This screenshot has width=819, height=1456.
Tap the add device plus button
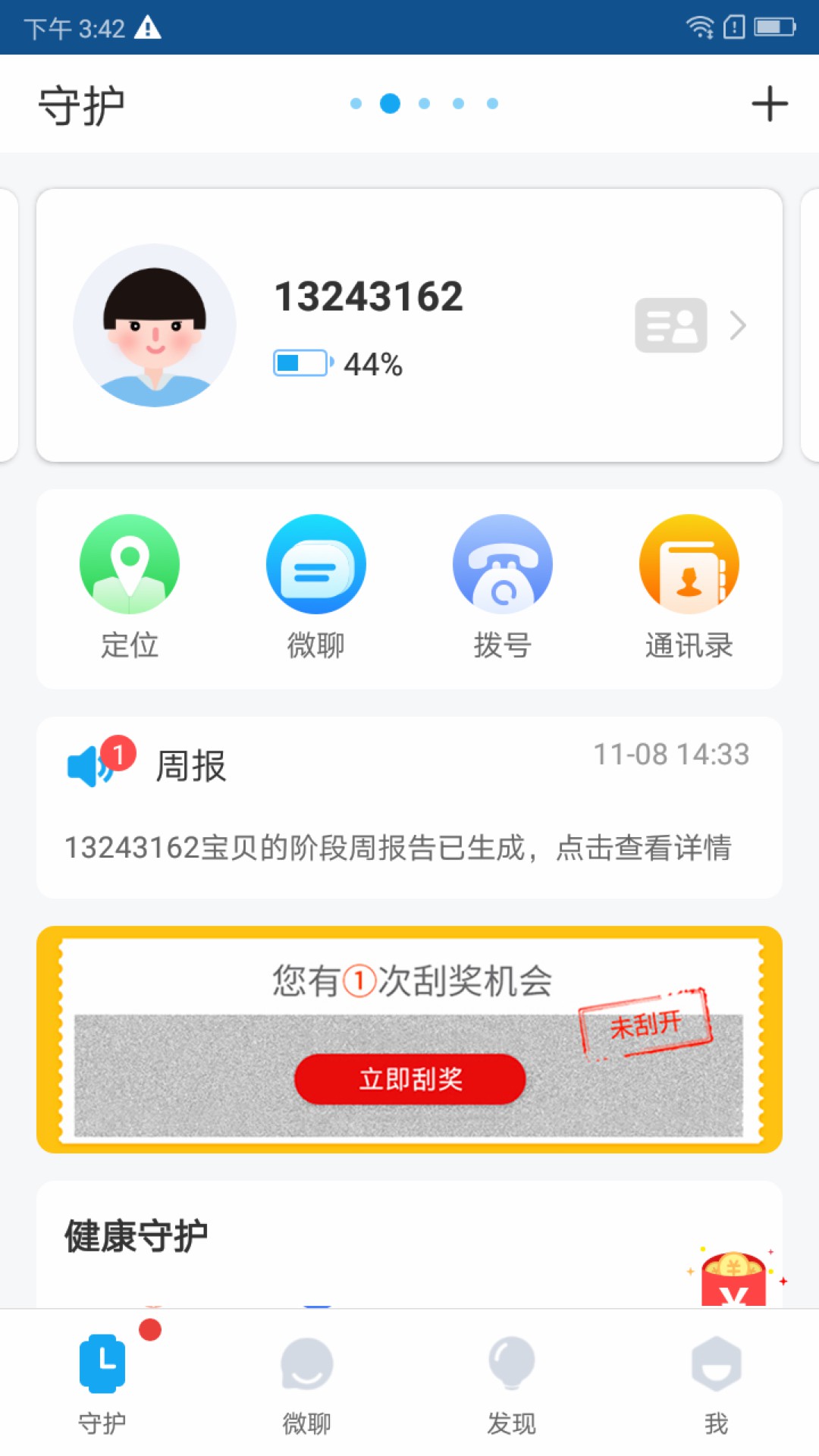(x=769, y=103)
